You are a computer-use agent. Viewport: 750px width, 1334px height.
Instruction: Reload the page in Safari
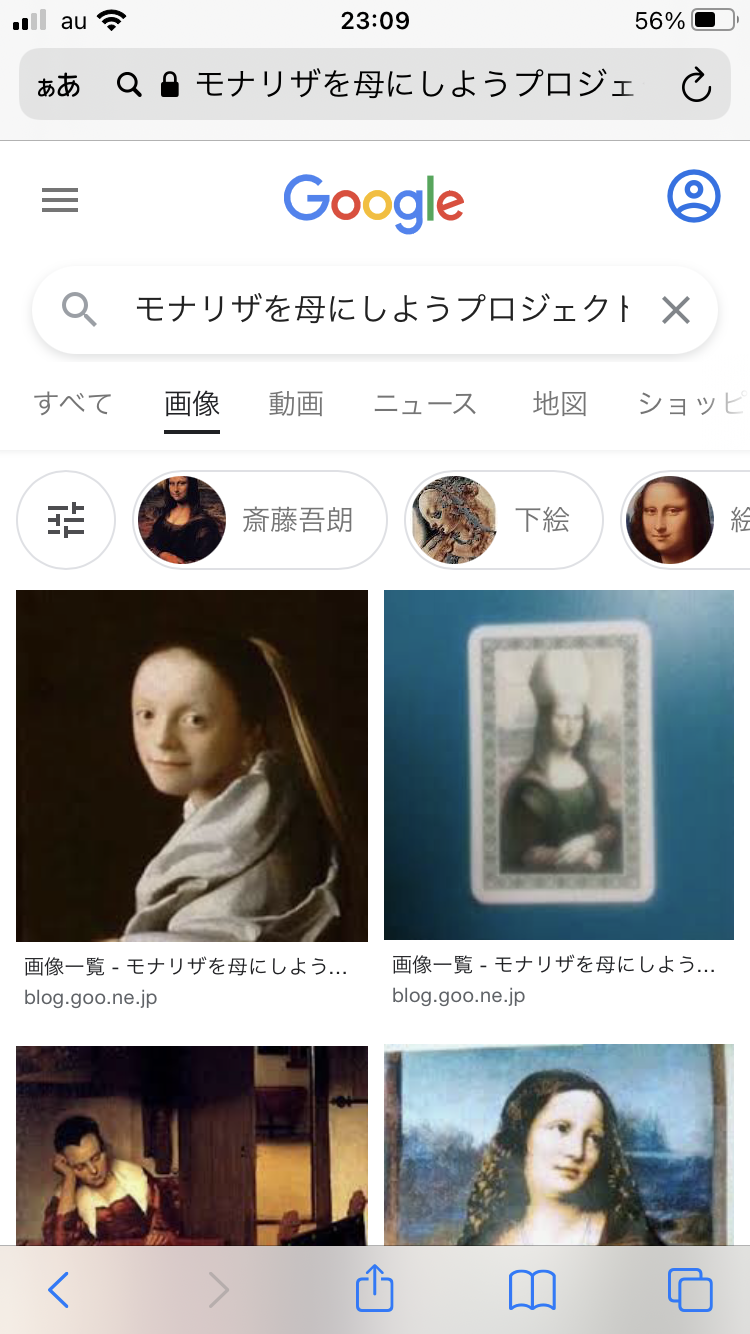pyautogui.click(x=696, y=85)
